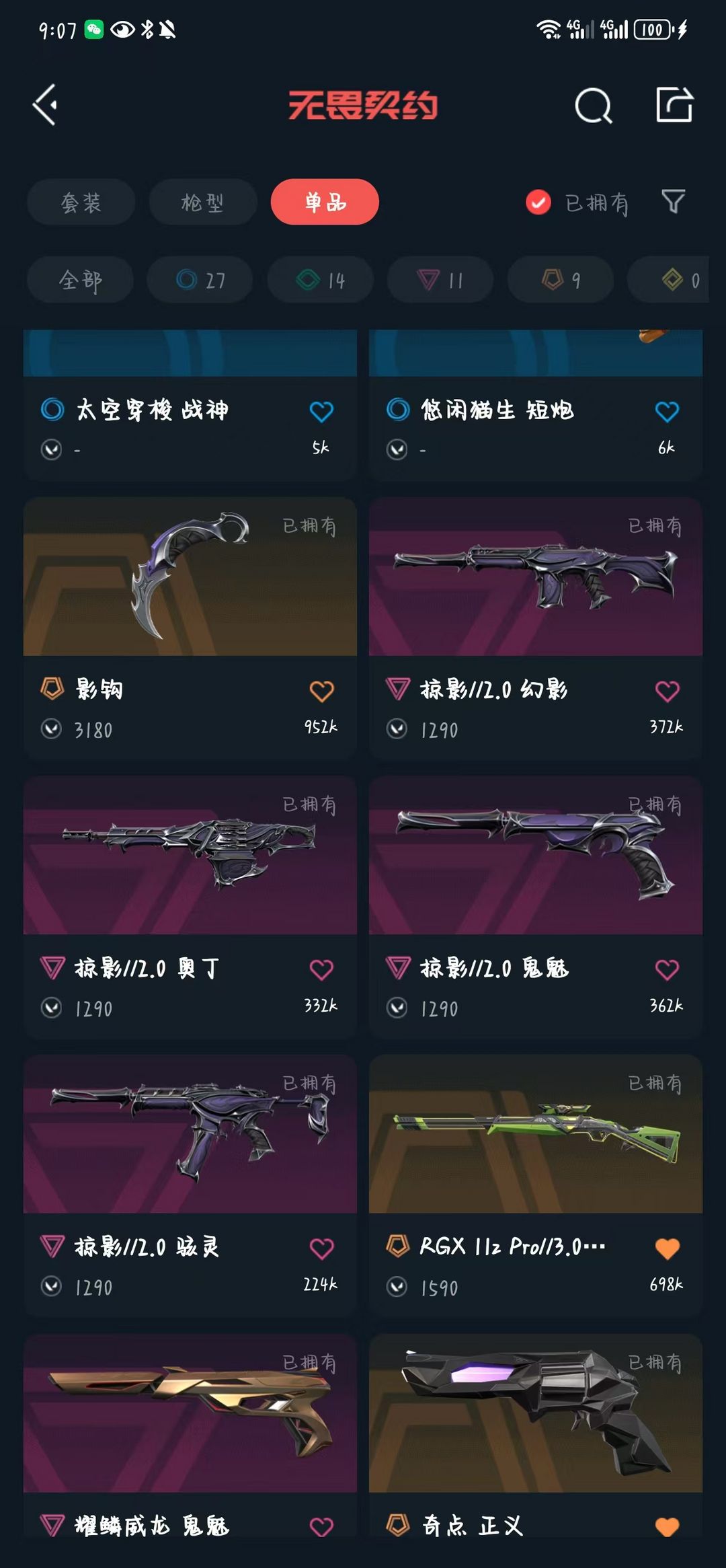Viewport: 726px width, 1568px height.
Task: Open the 影钩 knife skin card
Action: 190,628
